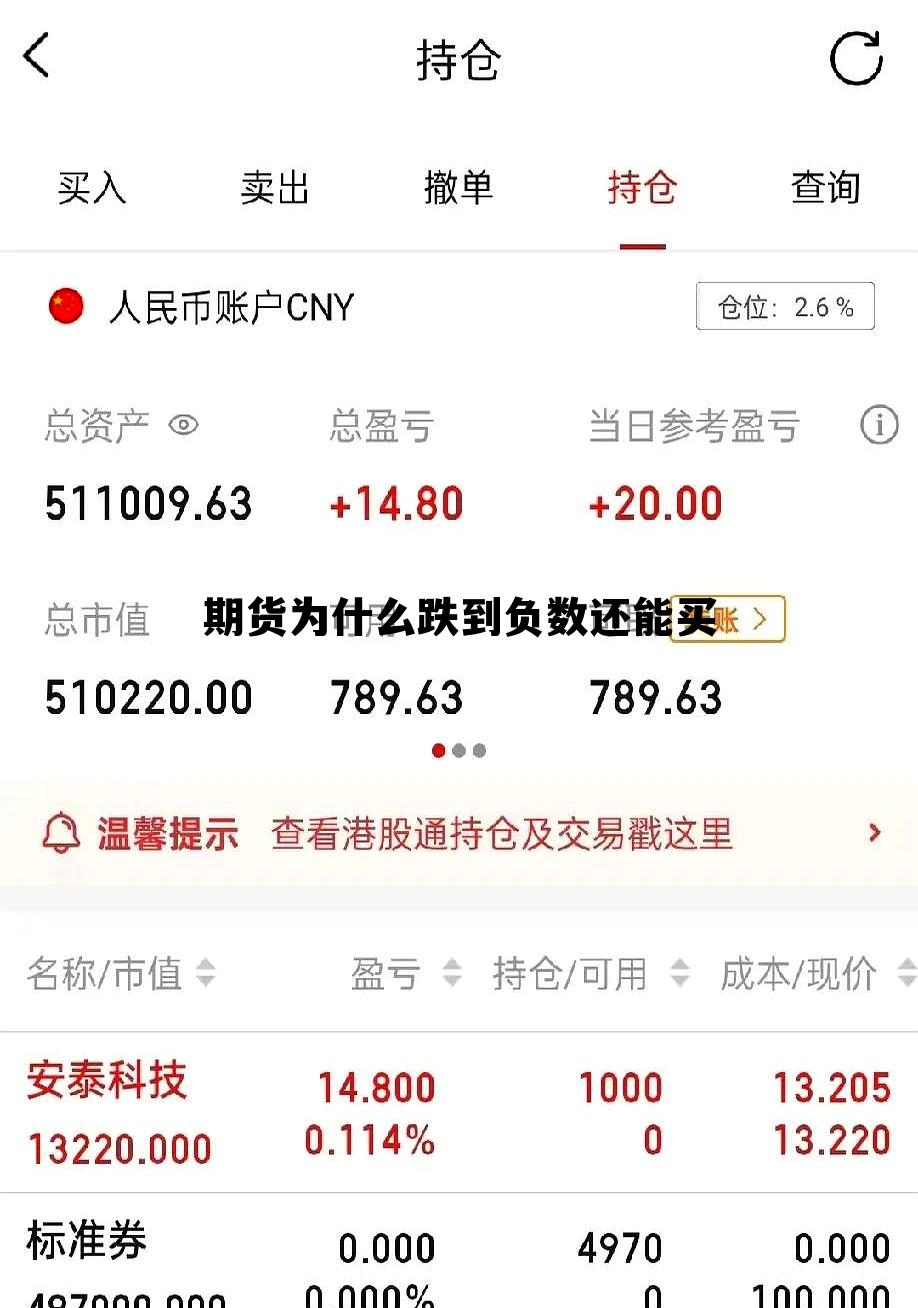Image resolution: width=918 pixels, height=1308 pixels.
Task: Open the orange badge arrow near 总市值 row
Action: click(x=760, y=620)
